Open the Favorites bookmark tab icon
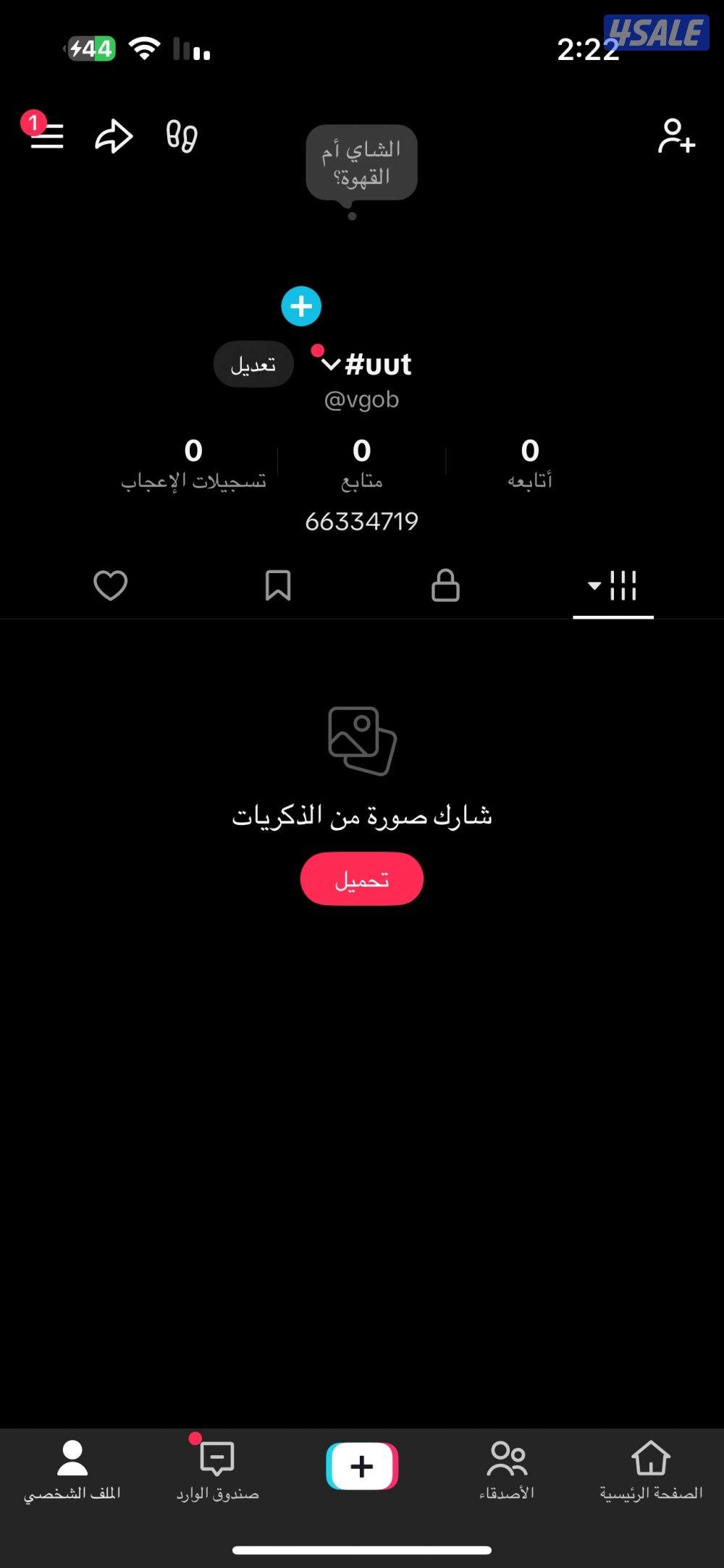The width and height of the screenshot is (724, 1568). 279,586
